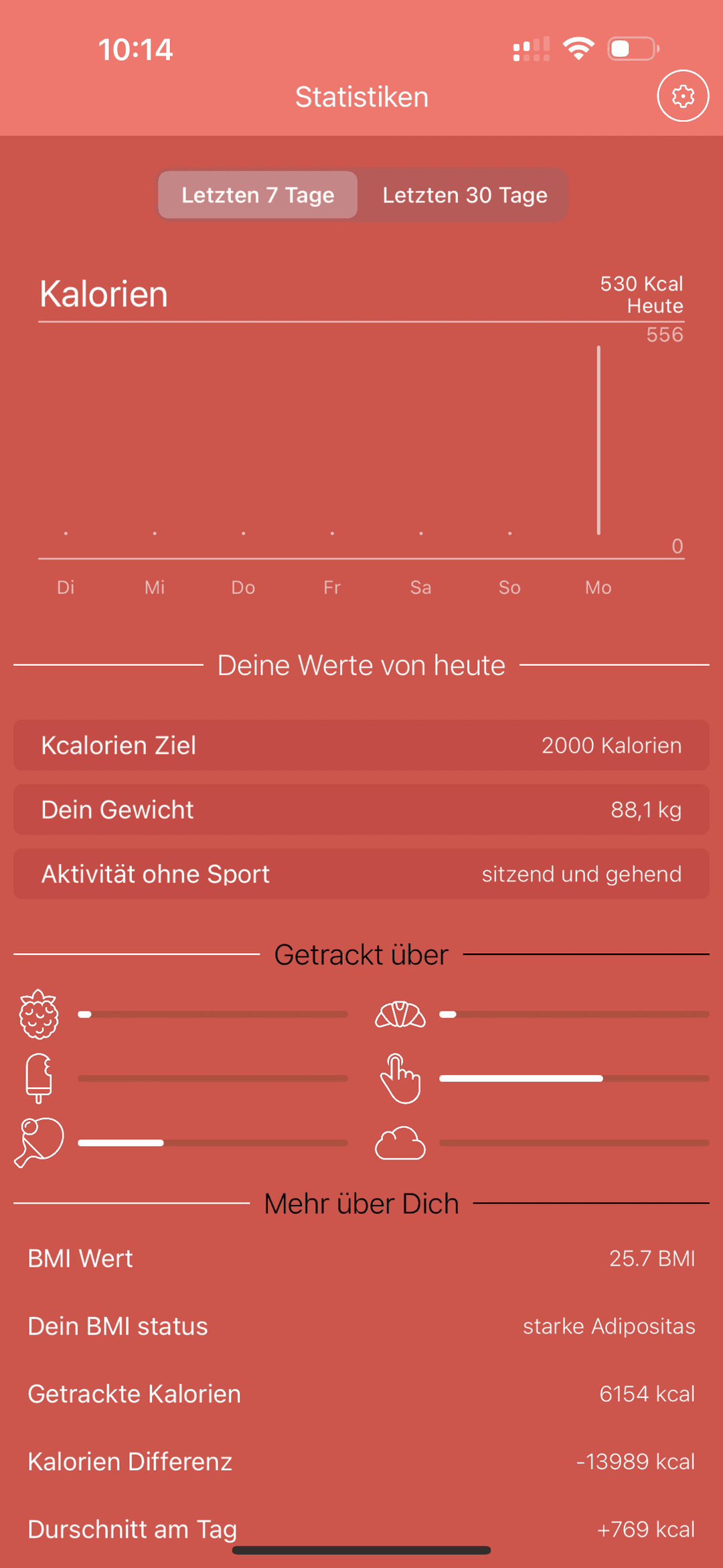Open Aktivität ohne Sport setting

point(361,874)
